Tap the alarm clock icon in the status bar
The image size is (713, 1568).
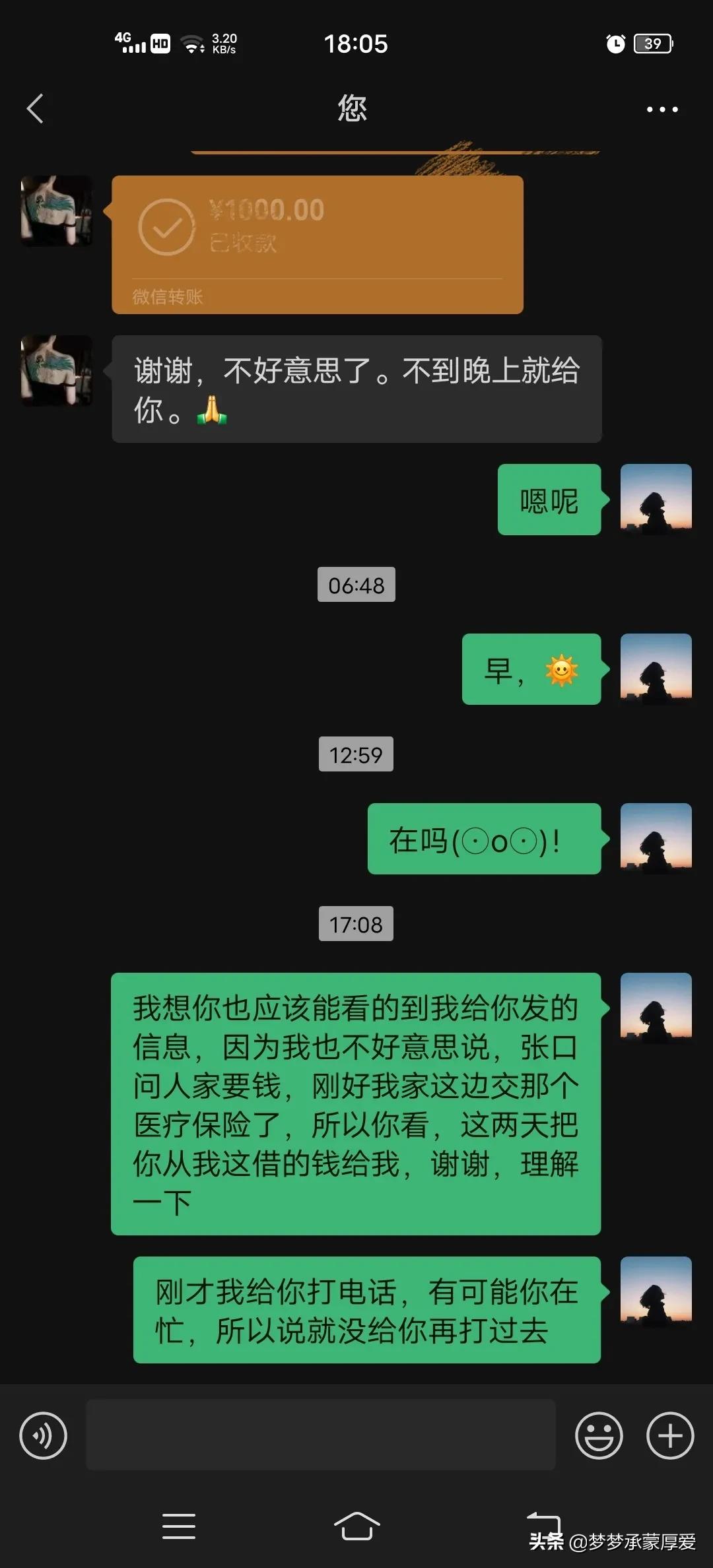(x=614, y=44)
